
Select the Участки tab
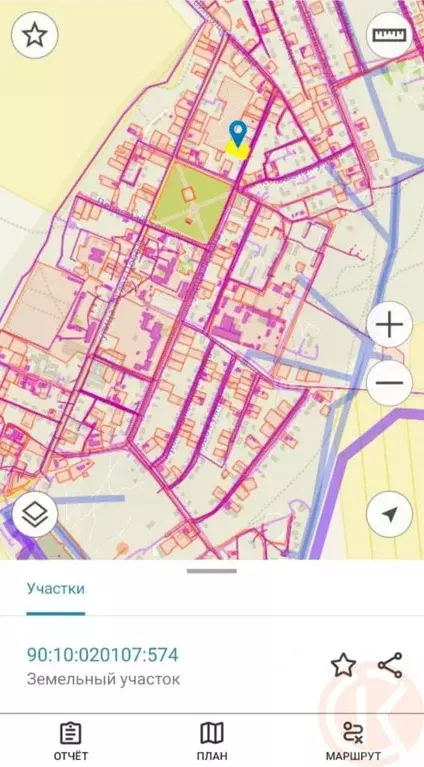56,588
